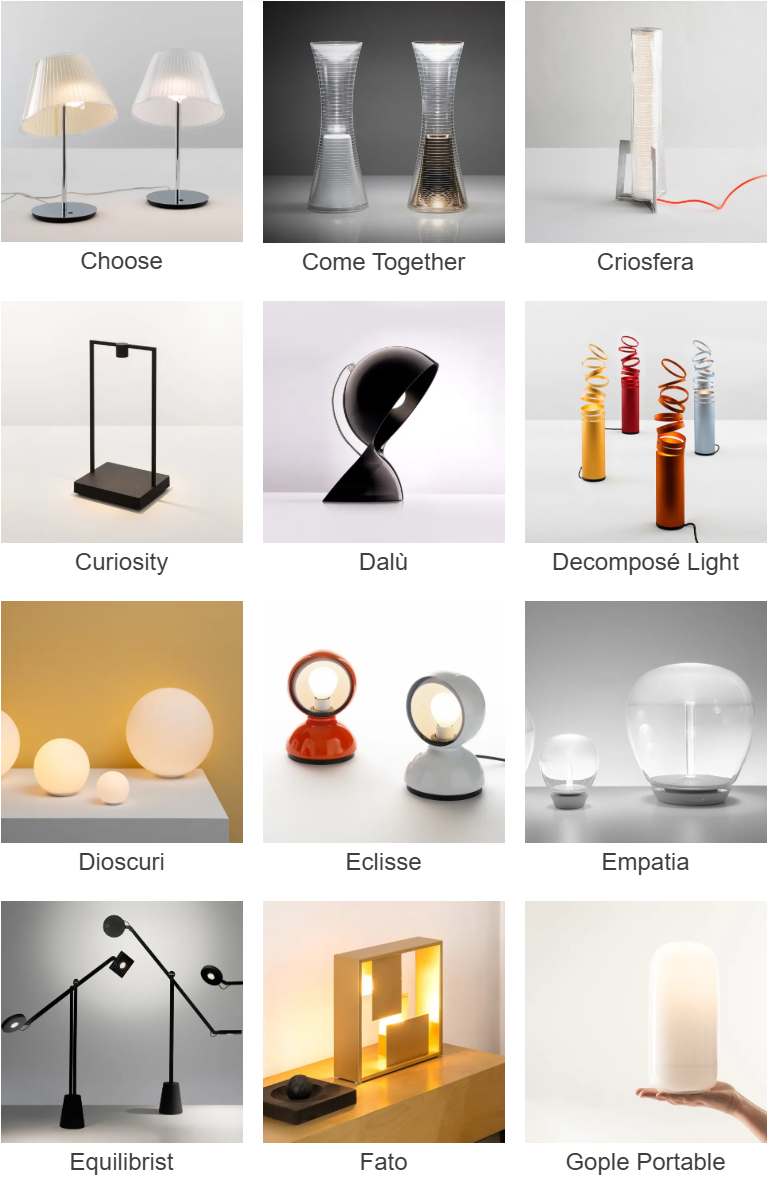View the Equilibrist lamp
This screenshot has width=767, height=1181.
[121, 1022]
